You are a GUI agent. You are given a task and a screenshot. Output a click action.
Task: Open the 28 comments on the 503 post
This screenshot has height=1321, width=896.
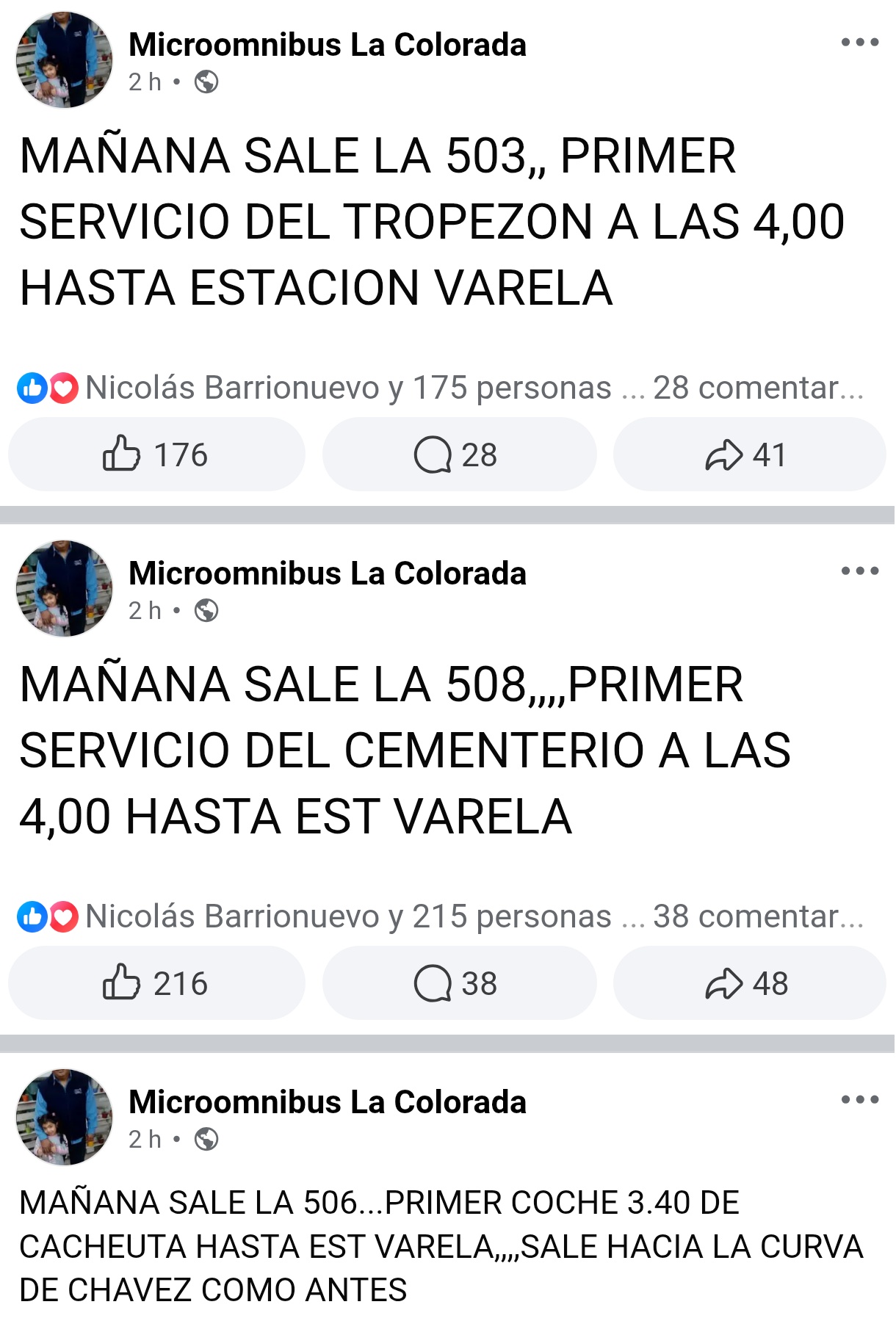coord(758,388)
